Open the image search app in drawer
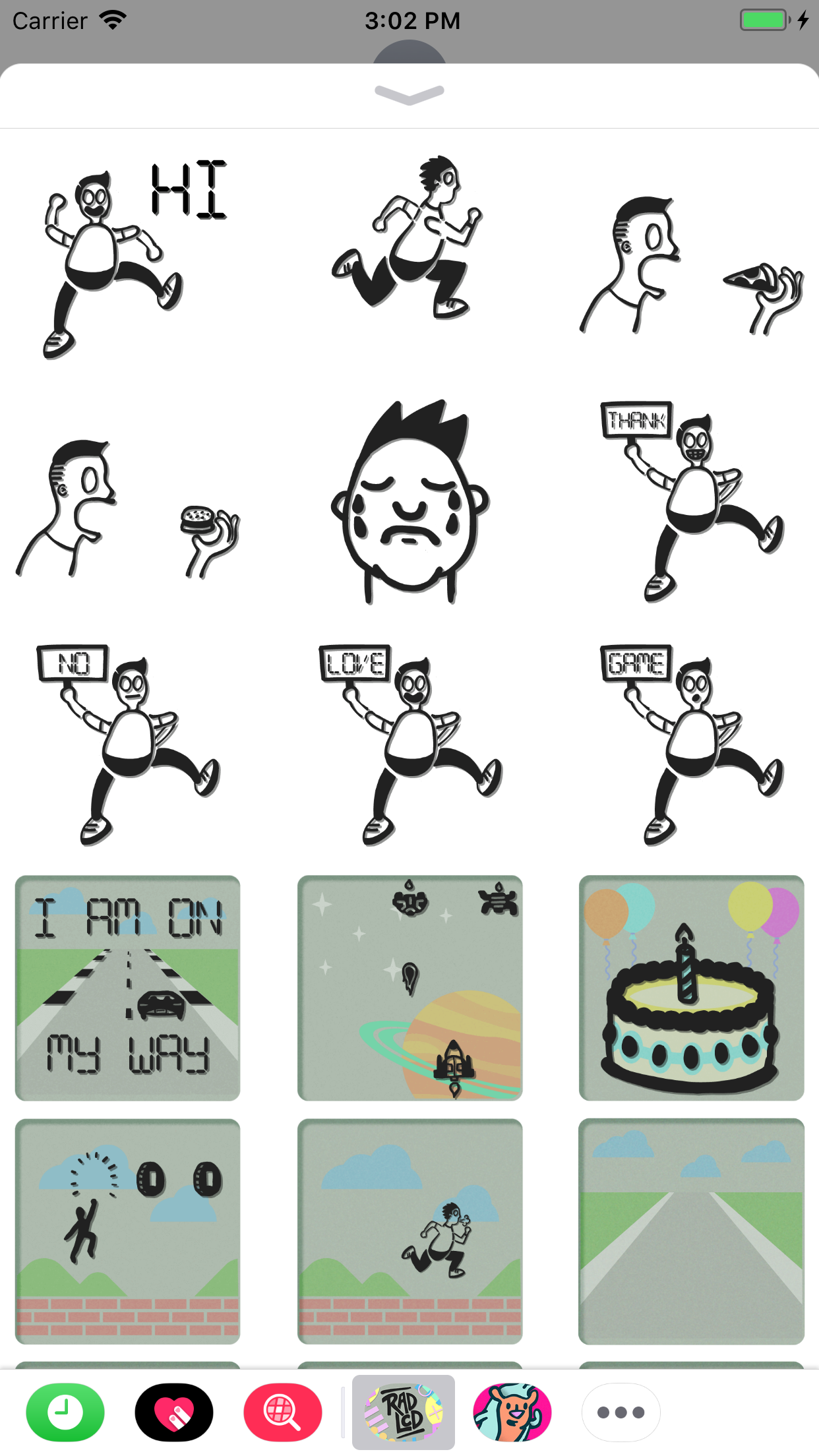The width and height of the screenshot is (819, 1456). click(x=283, y=1412)
